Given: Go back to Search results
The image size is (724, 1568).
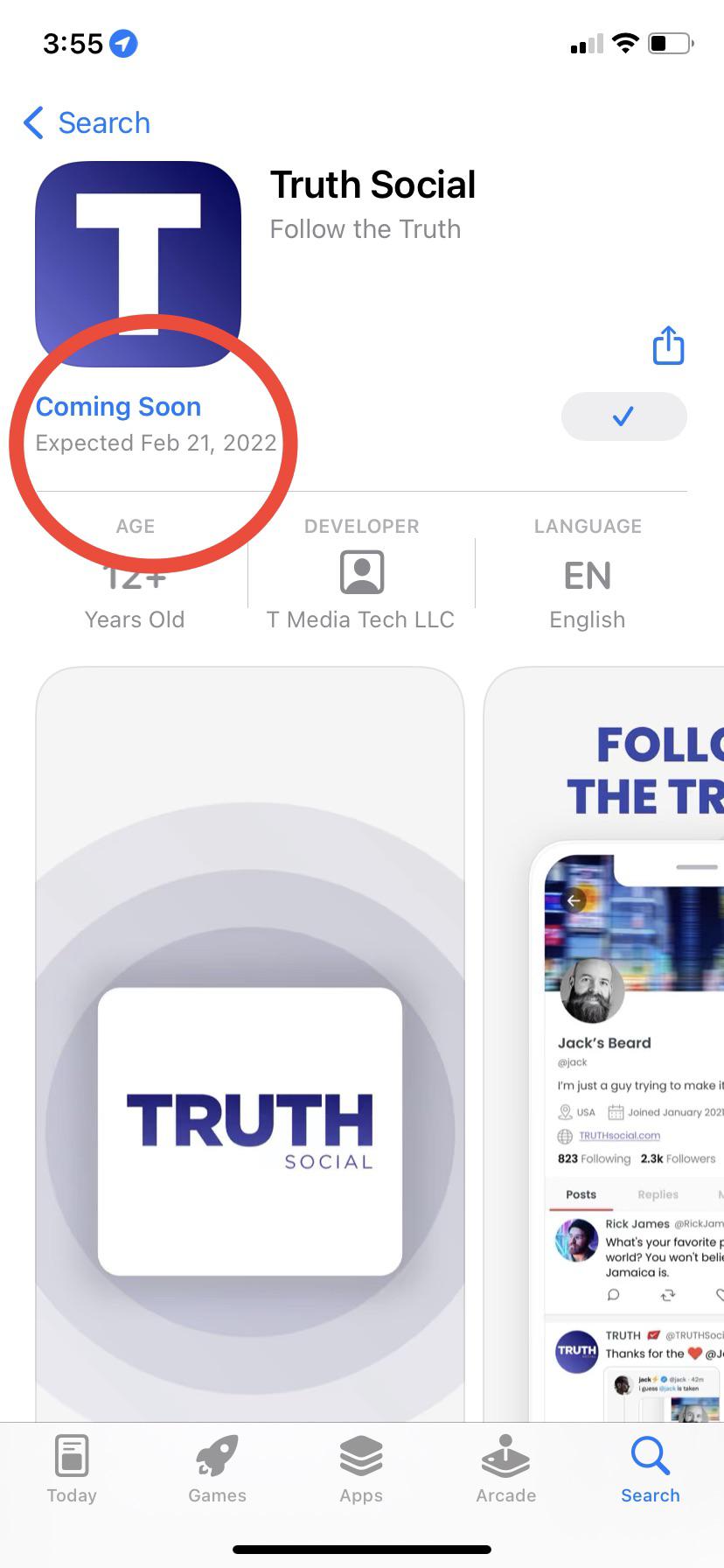Looking at the screenshot, I should [87, 123].
